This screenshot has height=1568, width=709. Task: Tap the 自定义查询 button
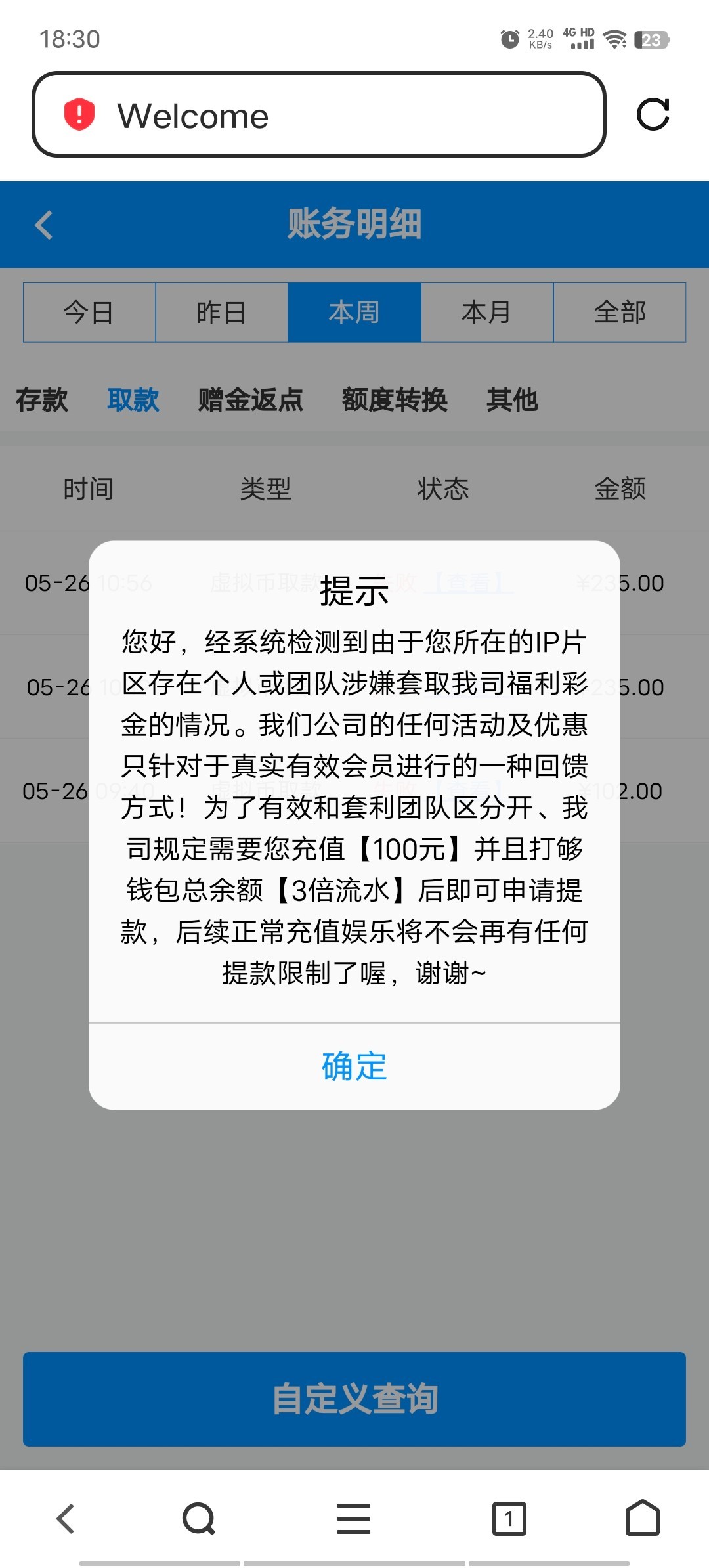pos(354,1403)
